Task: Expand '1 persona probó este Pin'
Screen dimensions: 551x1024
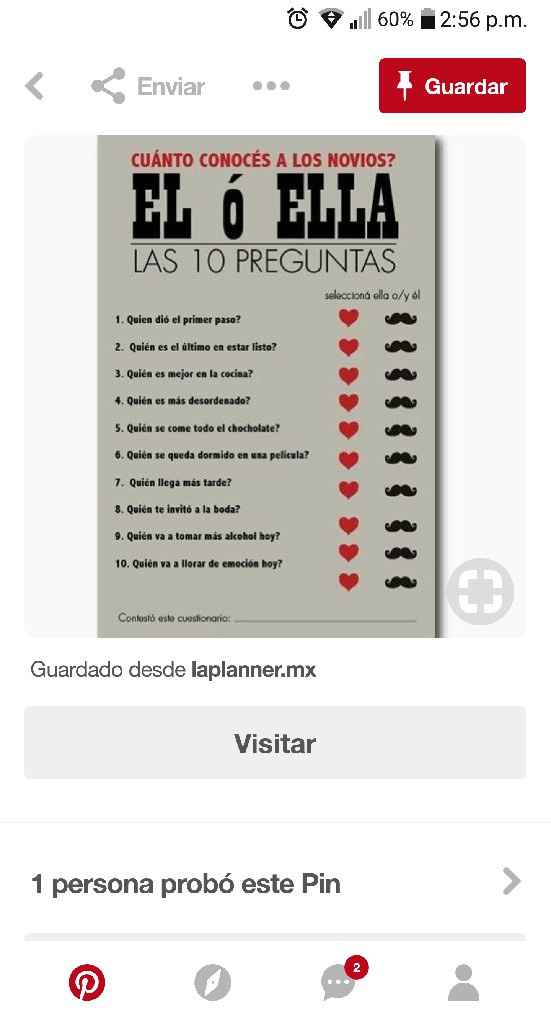Action: point(275,883)
